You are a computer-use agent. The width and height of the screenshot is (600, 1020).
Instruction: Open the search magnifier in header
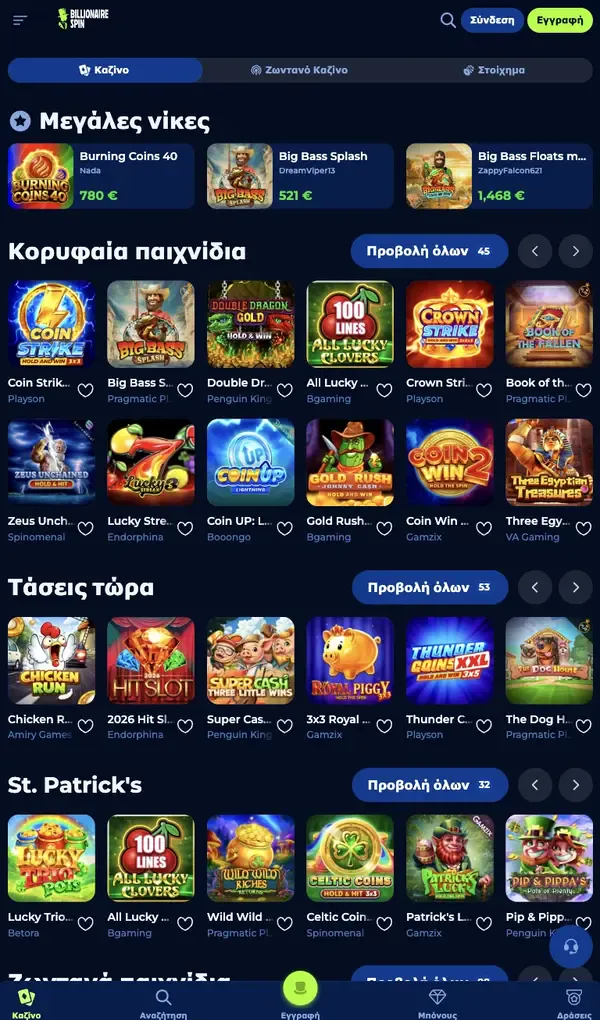click(448, 20)
